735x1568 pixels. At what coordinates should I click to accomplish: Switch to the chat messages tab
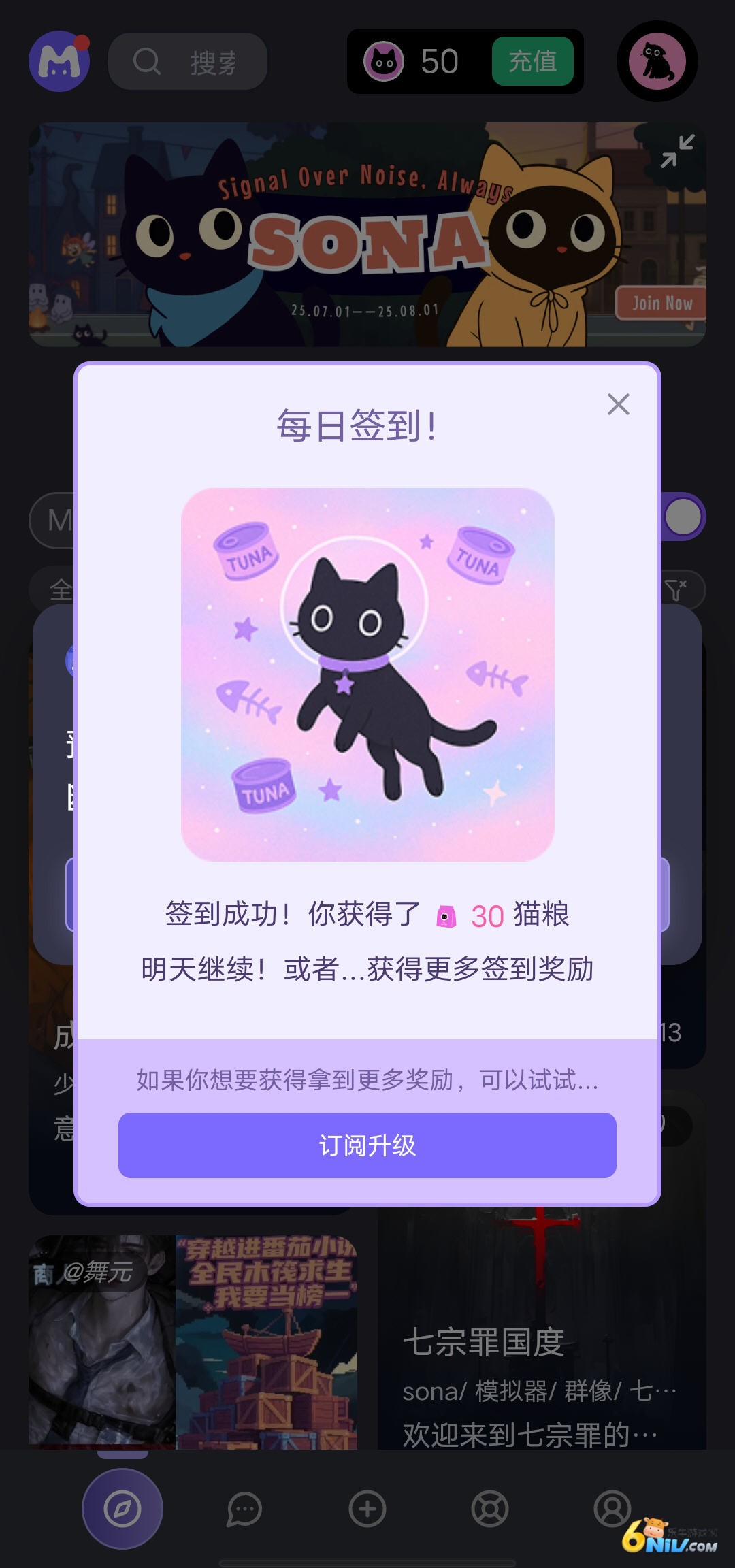(244, 1509)
